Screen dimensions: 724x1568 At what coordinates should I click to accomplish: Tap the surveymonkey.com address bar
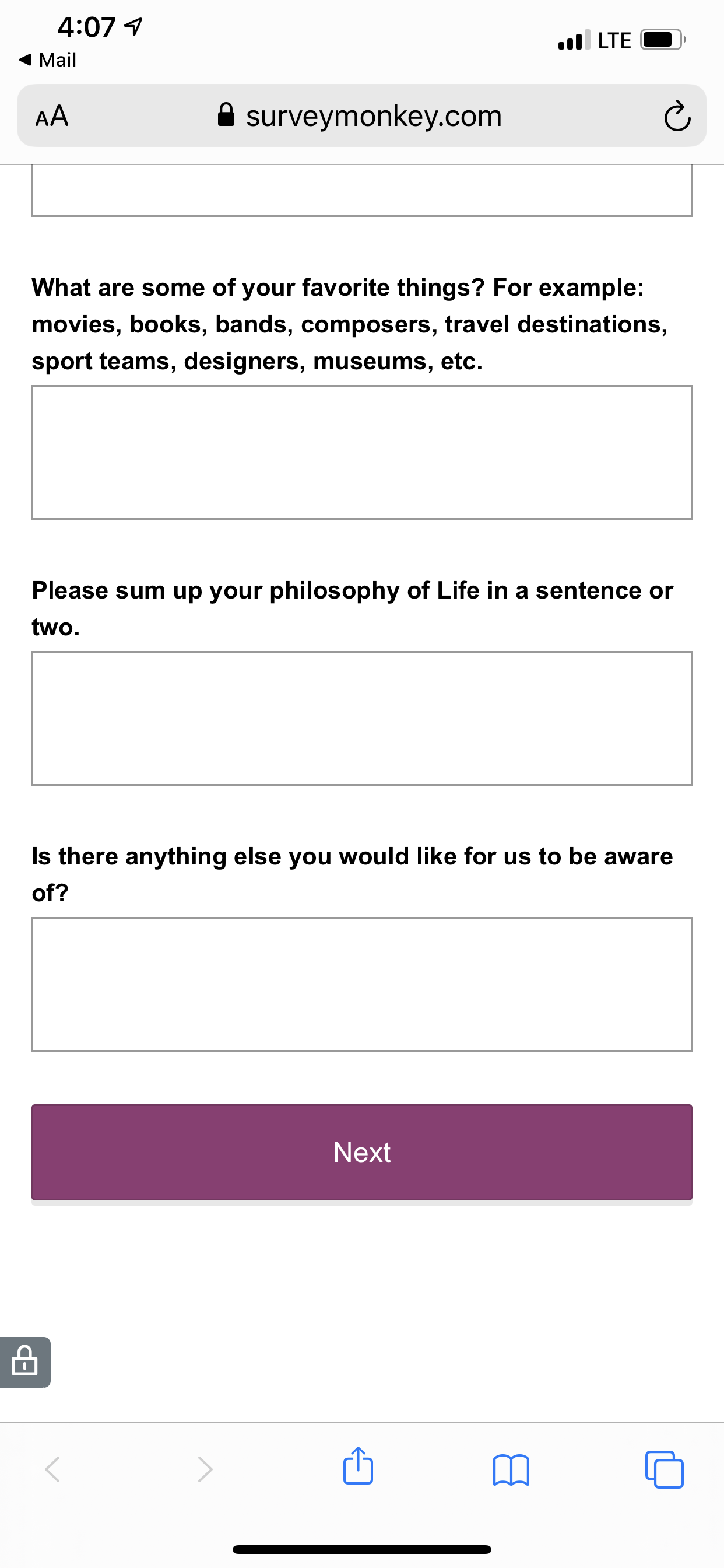362,116
